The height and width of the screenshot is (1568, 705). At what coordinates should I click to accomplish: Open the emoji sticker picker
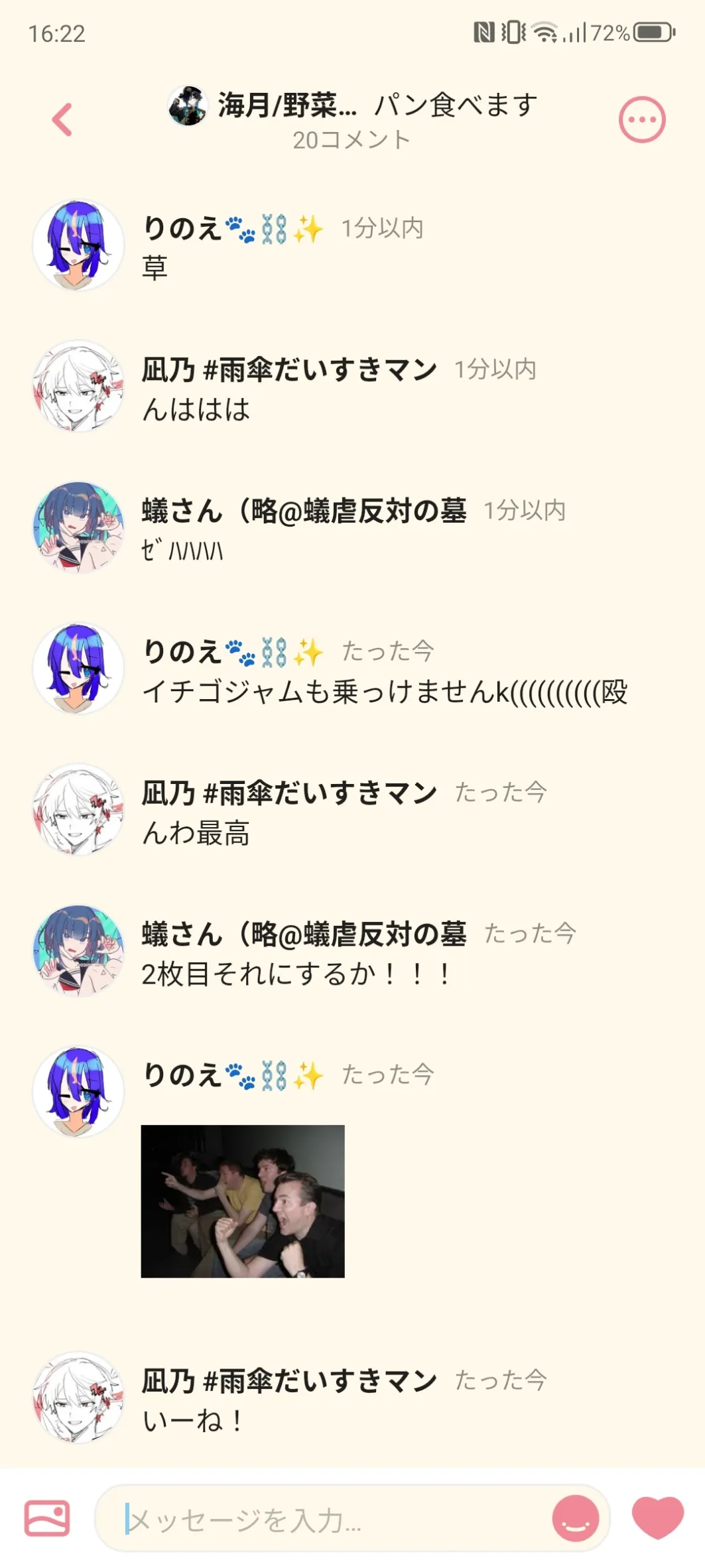click(575, 1518)
